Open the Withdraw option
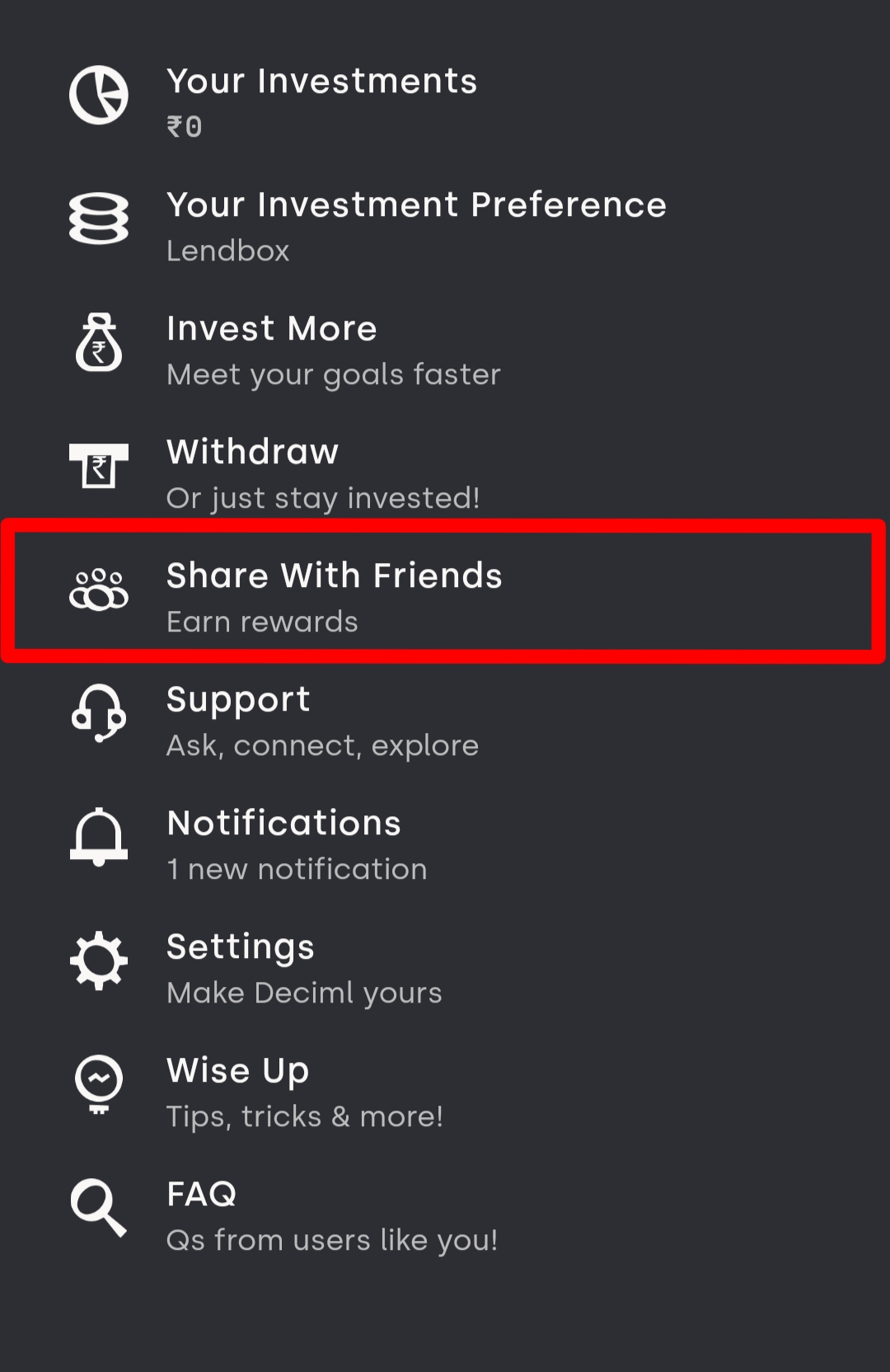The width and height of the screenshot is (890, 1372). [322, 473]
